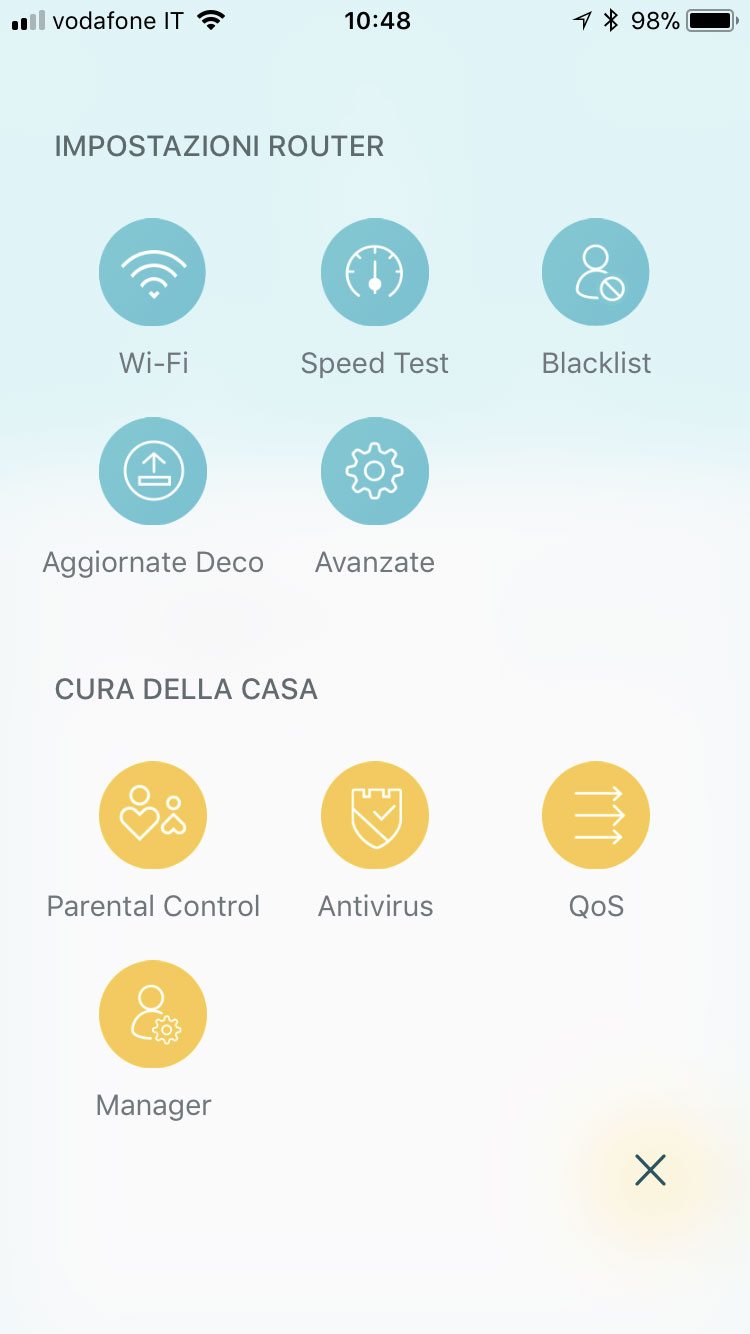Viewport: 750px width, 1334px height.
Task: Select Aggiornate Deco
Action: [x=153, y=471]
